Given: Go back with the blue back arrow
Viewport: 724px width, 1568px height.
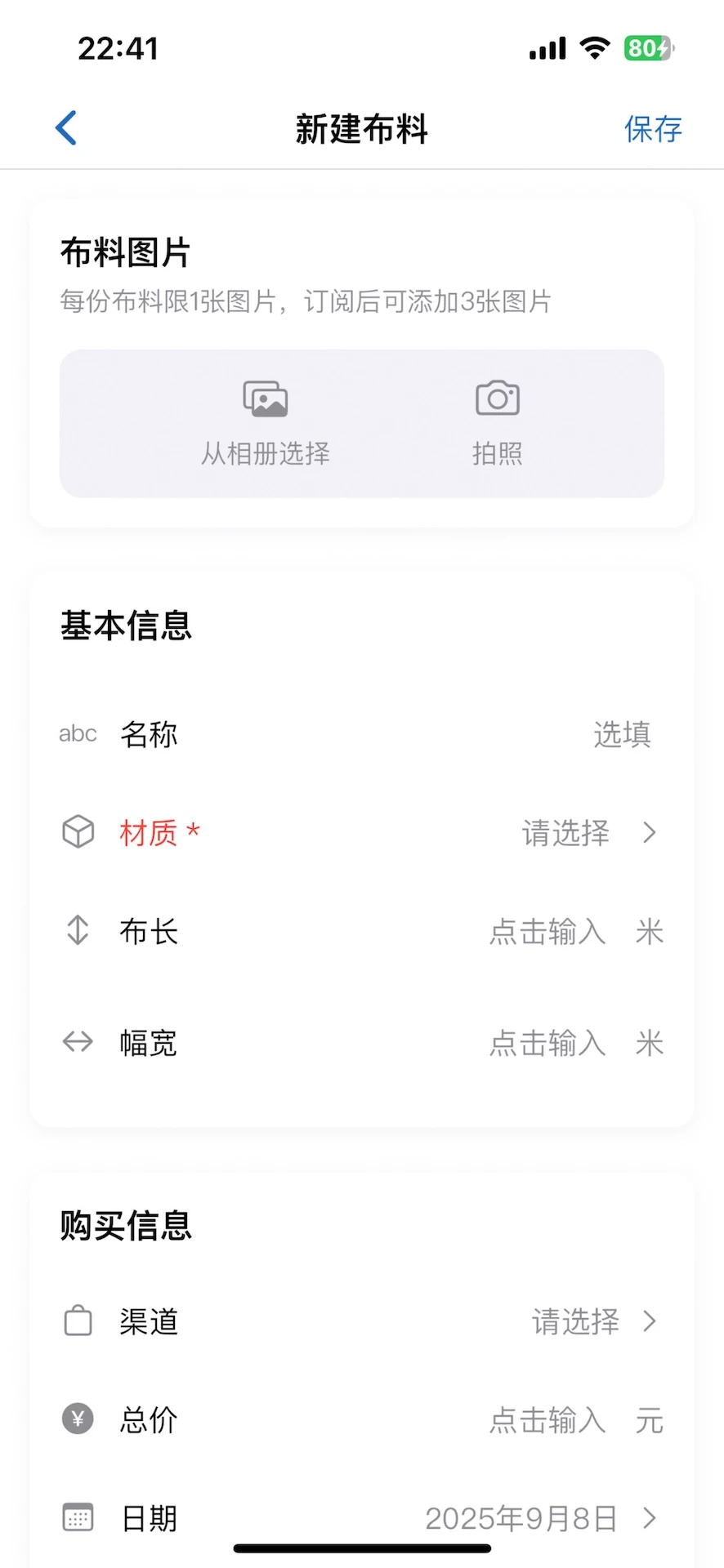Looking at the screenshot, I should click(x=66, y=127).
